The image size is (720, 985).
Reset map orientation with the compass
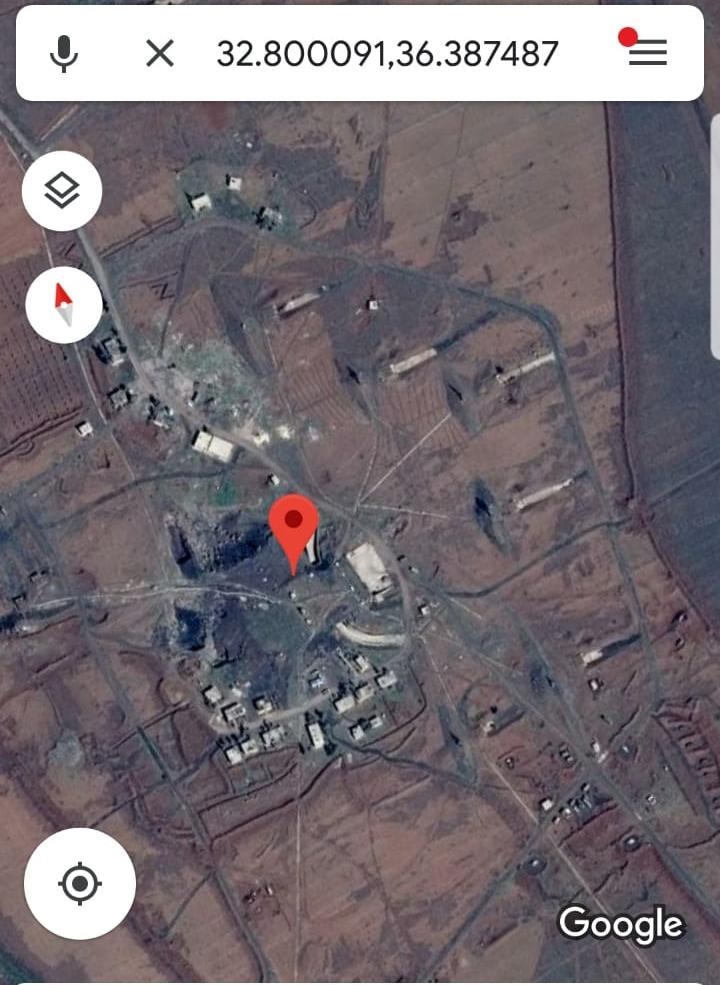[63, 304]
